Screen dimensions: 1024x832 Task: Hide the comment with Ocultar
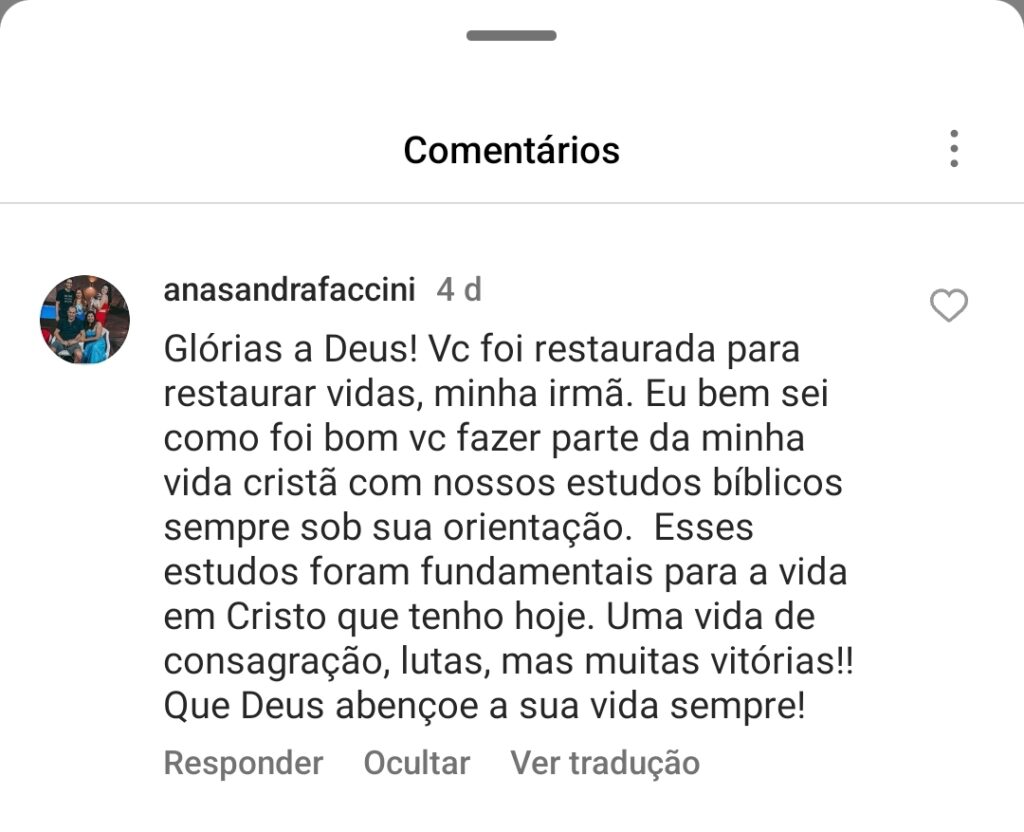416,763
